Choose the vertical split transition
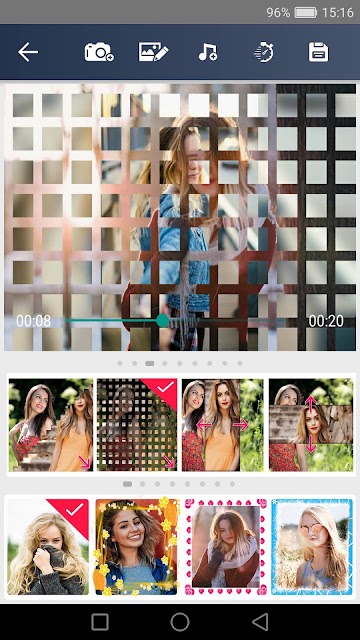Viewport: 360px width, 640px height. pyautogui.click(x=311, y=424)
